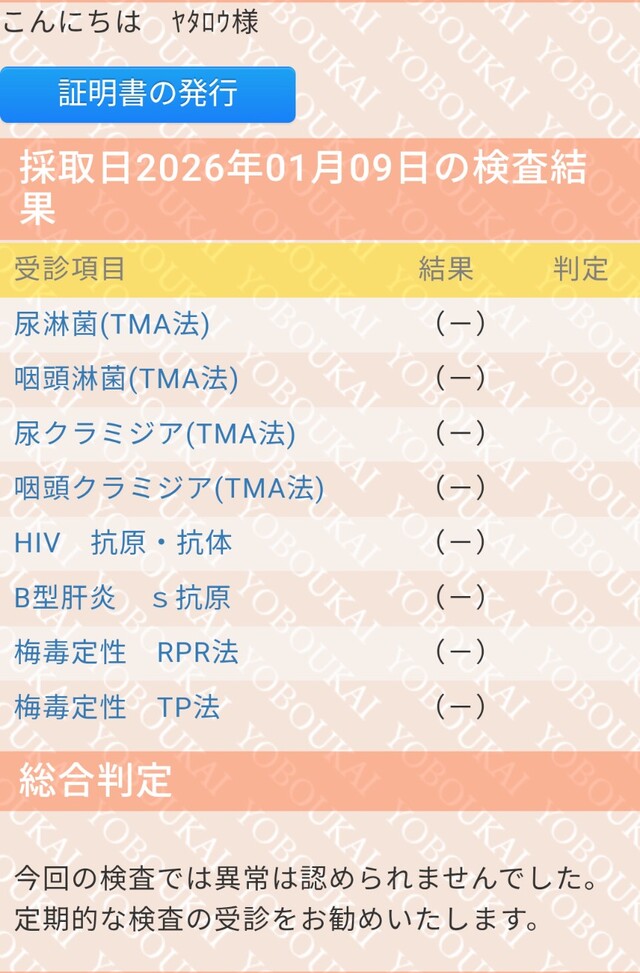
Task: Tap the 証明書の発行 button
Action: (x=147, y=95)
